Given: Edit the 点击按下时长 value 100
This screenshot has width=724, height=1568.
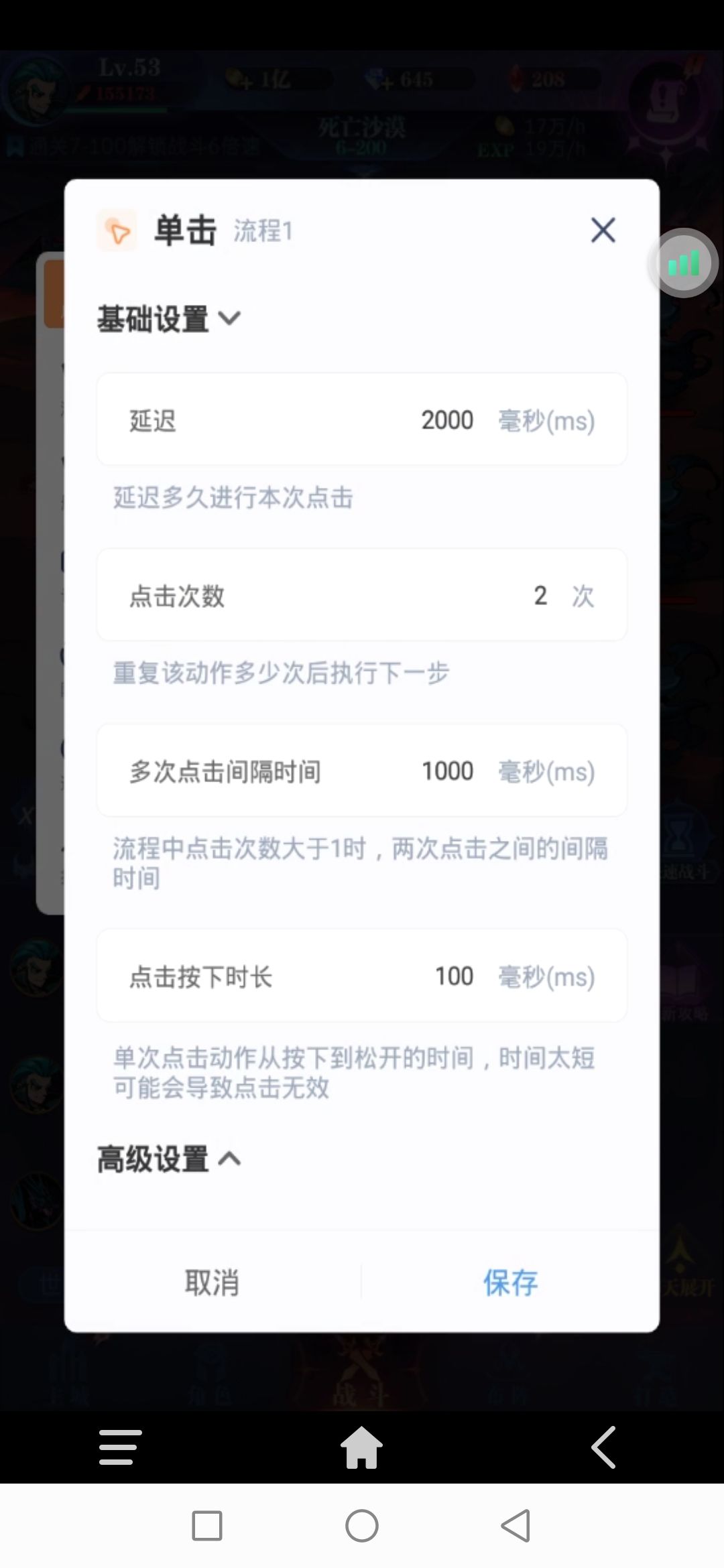Looking at the screenshot, I should click(452, 976).
